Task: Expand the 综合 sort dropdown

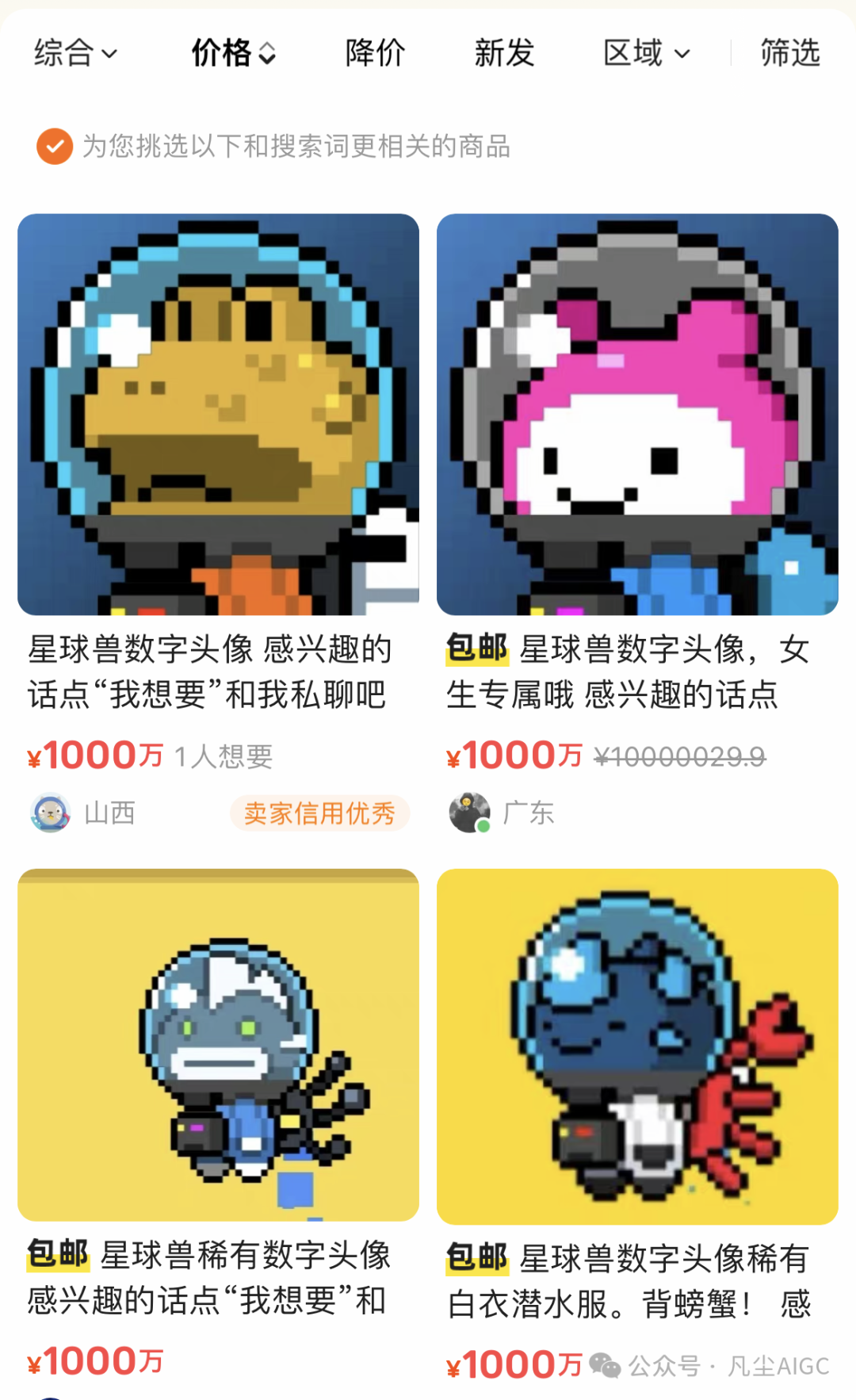Action: (x=75, y=53)
